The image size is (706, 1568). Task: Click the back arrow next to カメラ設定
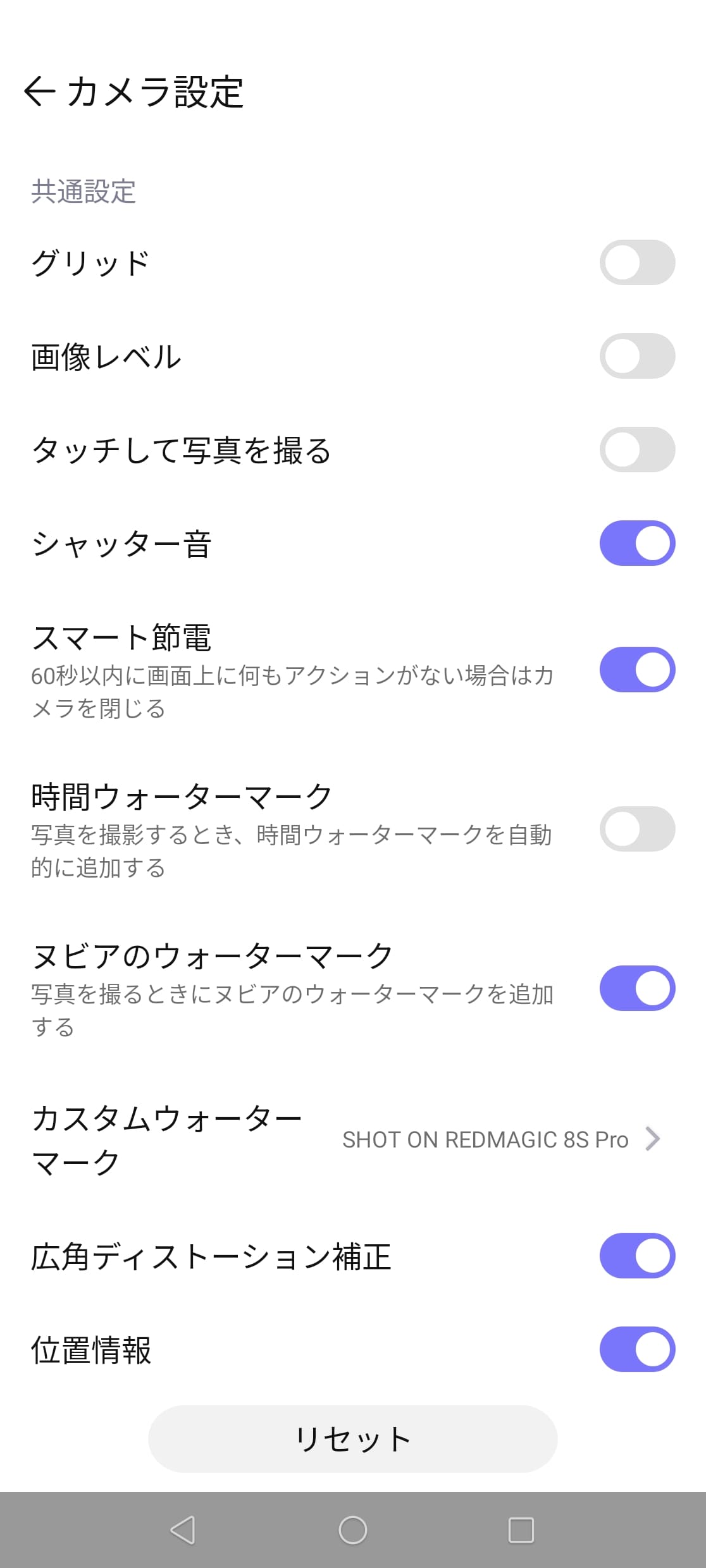40,92
